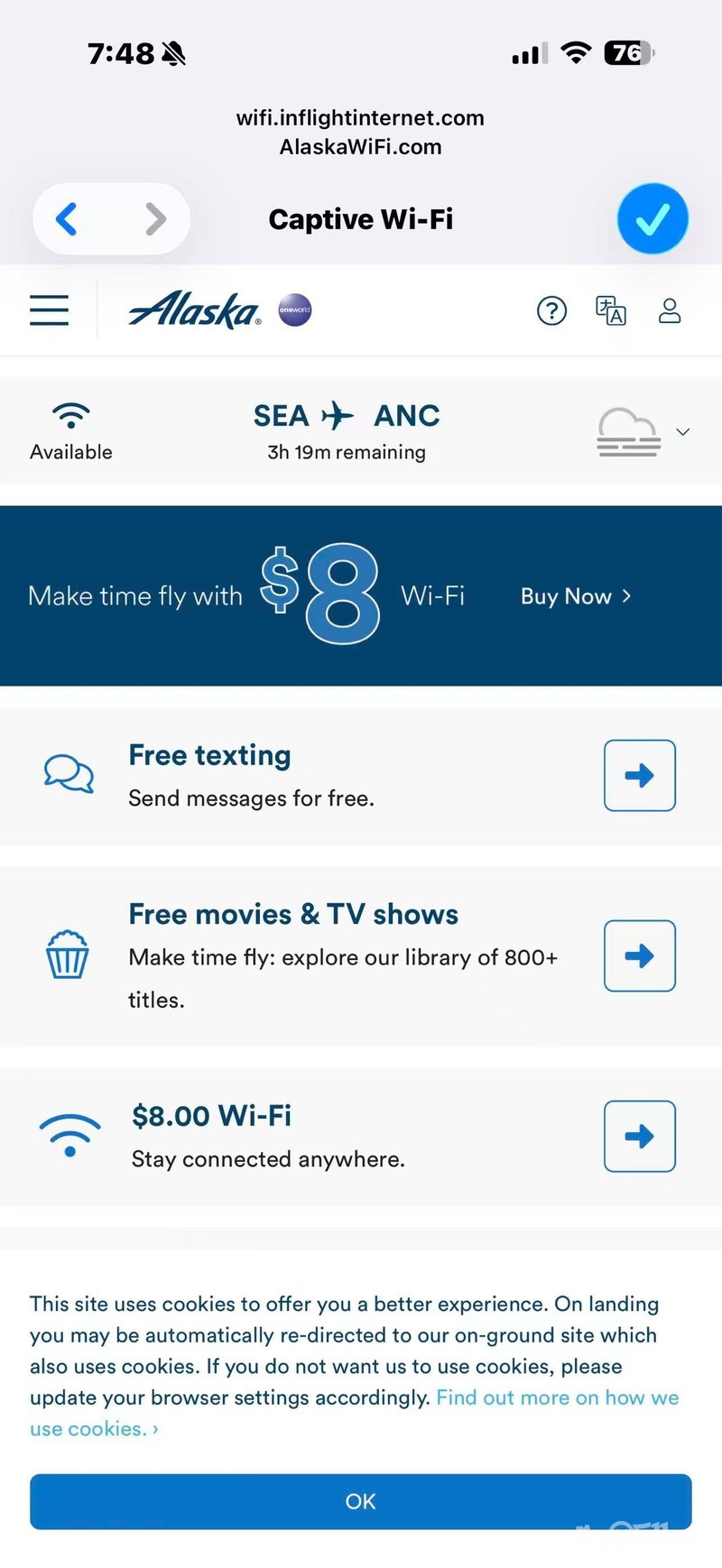Expand the weather dropdown chevron

[683, 432]
